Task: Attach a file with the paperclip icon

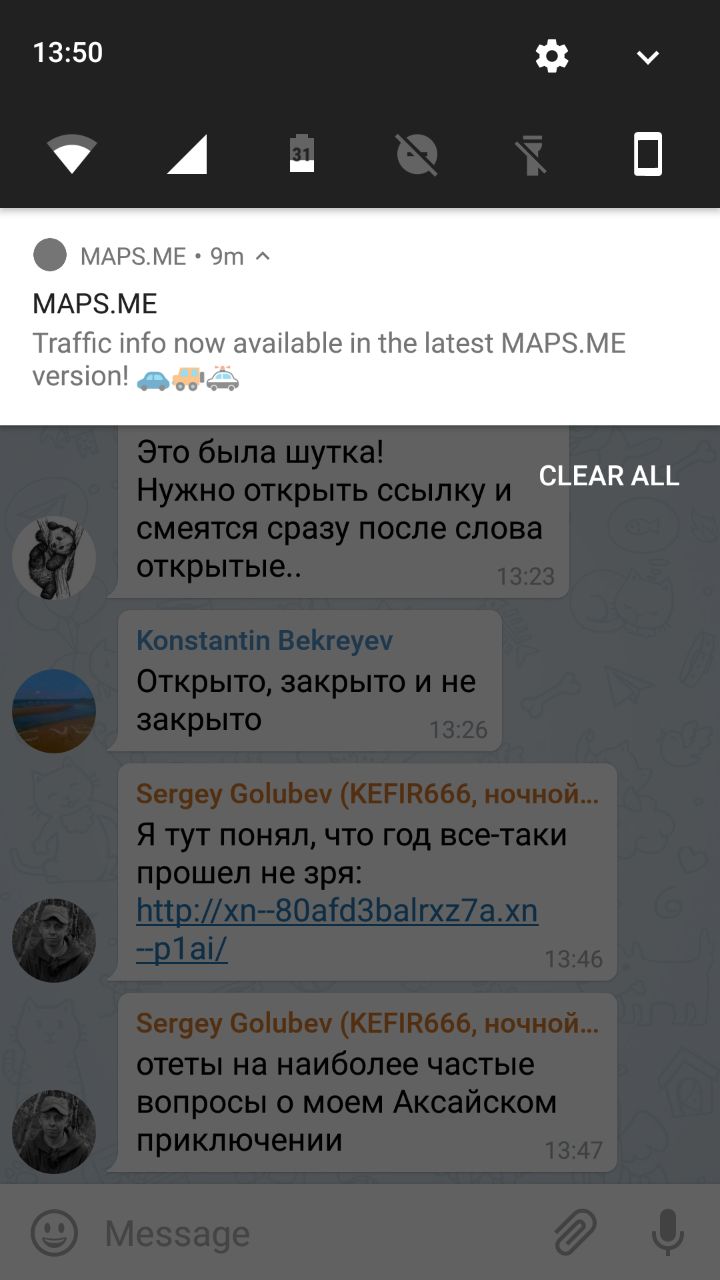Action: 575,1233
